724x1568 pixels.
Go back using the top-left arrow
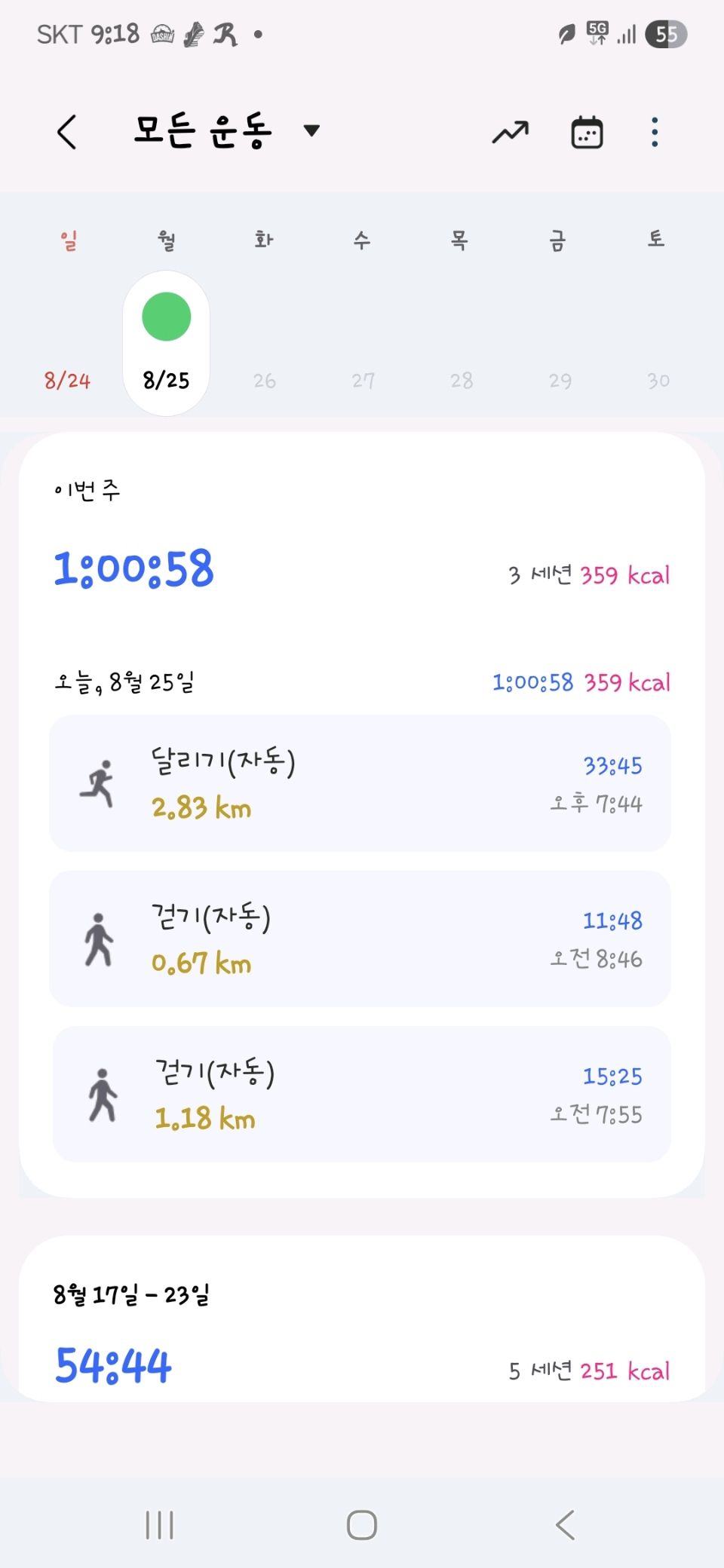click(x=67, y=132)
